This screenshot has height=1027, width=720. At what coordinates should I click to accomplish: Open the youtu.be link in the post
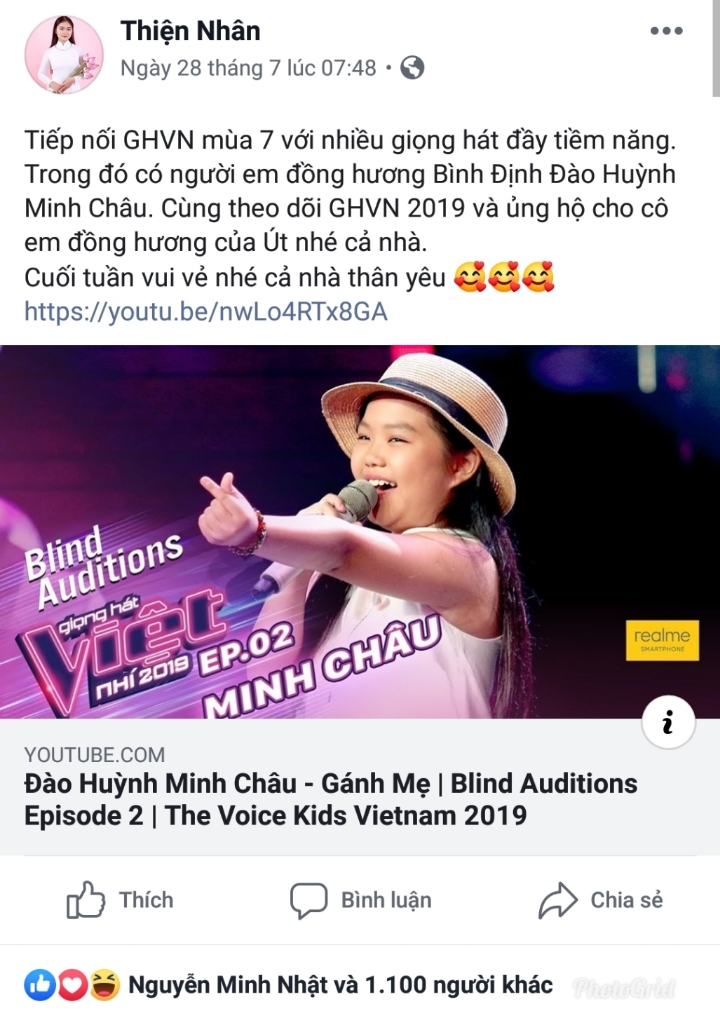point(205,312)
